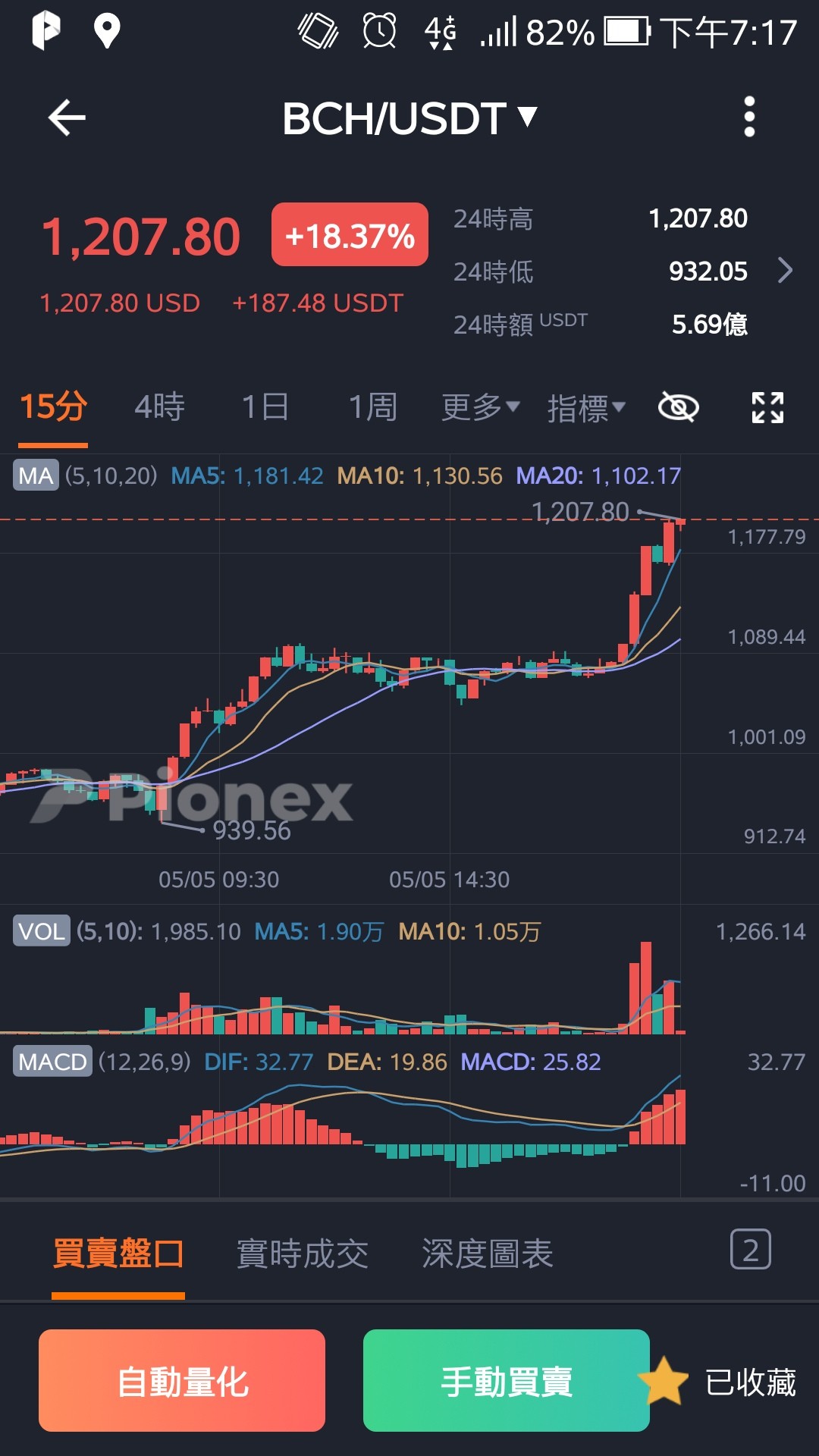
Task: Switch to the 1周 chart interval
Action: tap(372, 407)
